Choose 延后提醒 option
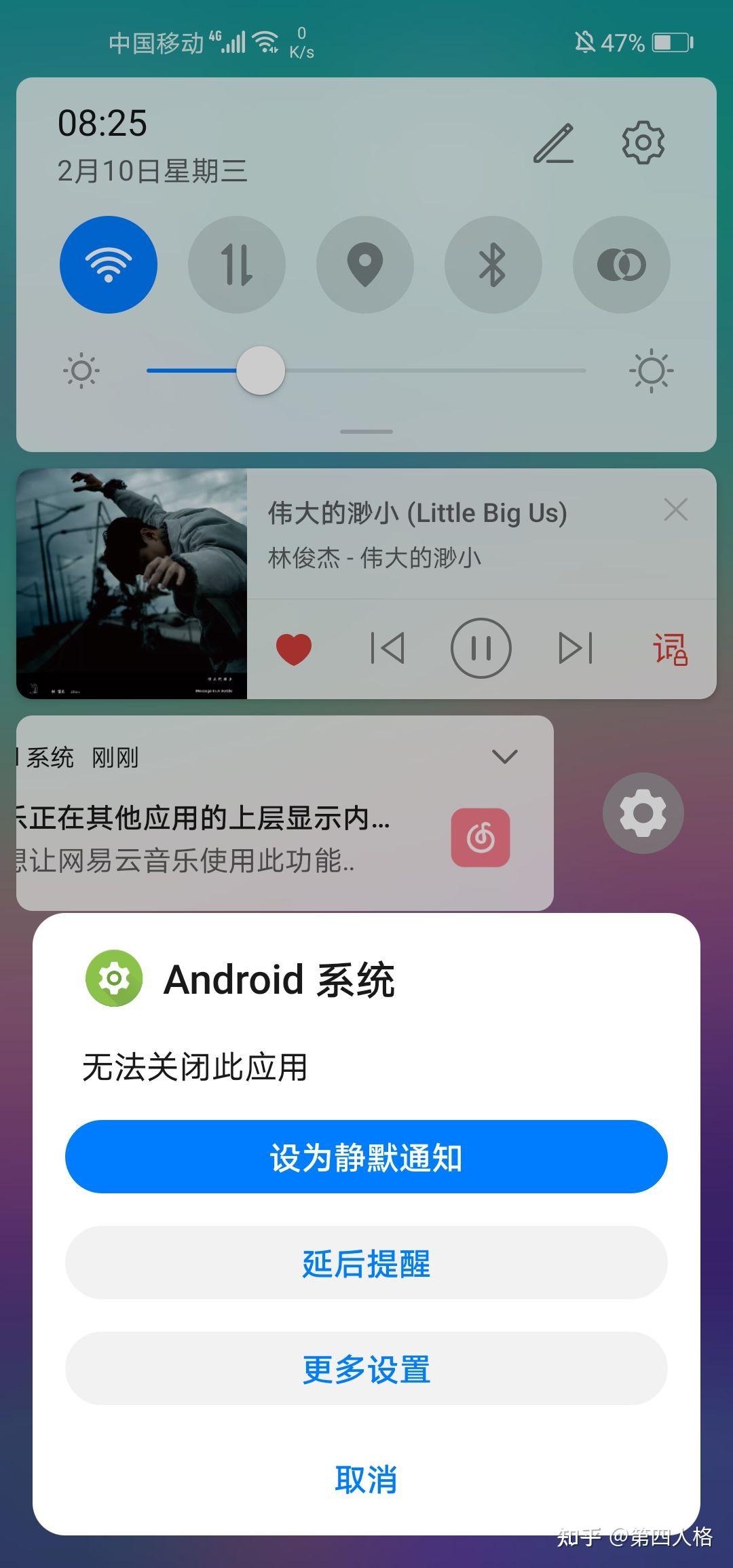Viewport: 733px width, 1568px height. tap(366, 1263)
